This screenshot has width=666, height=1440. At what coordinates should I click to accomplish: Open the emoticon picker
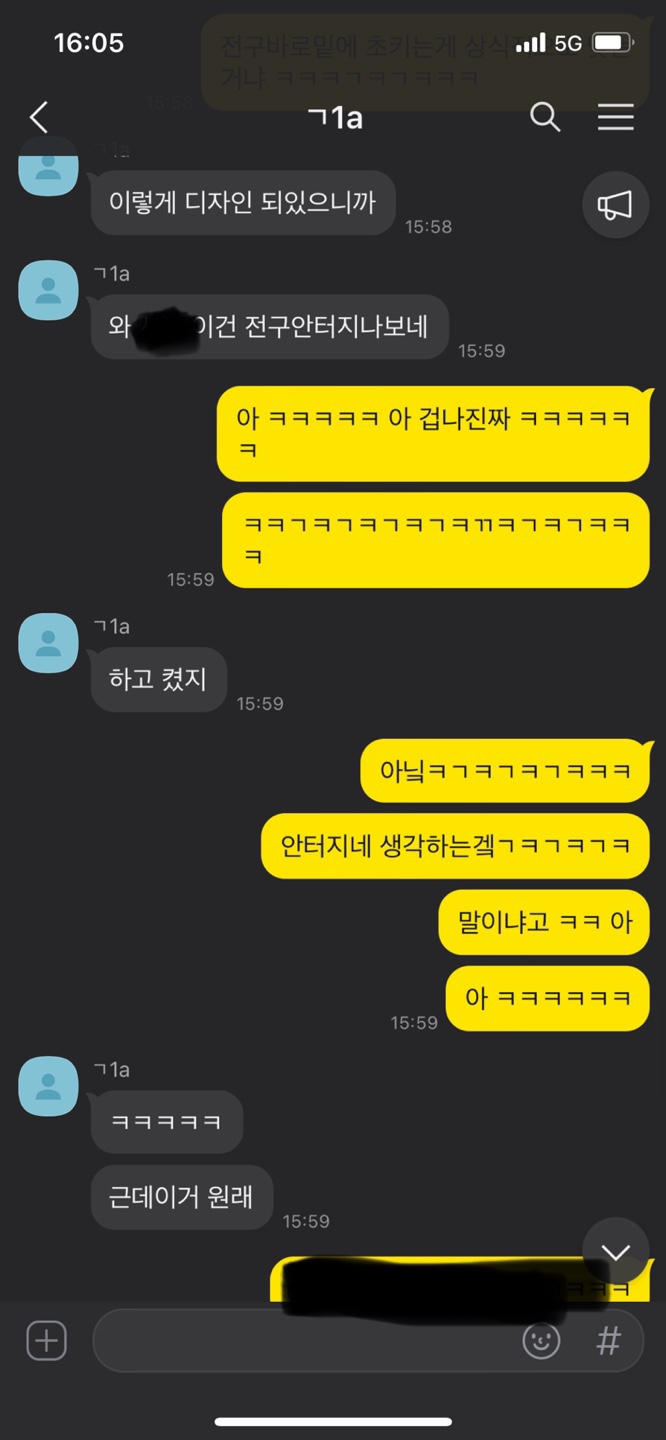coord(541,1340)
